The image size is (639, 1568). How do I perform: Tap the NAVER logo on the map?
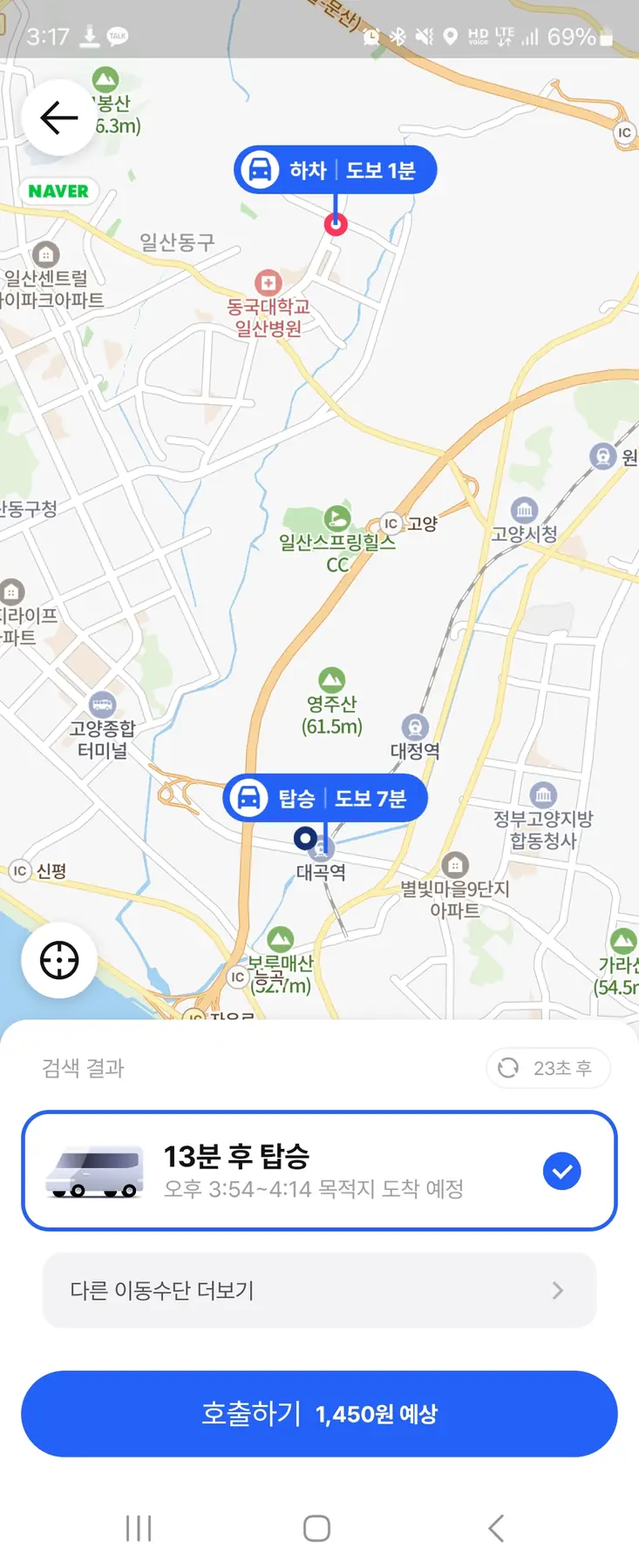[x=58, y=191]
